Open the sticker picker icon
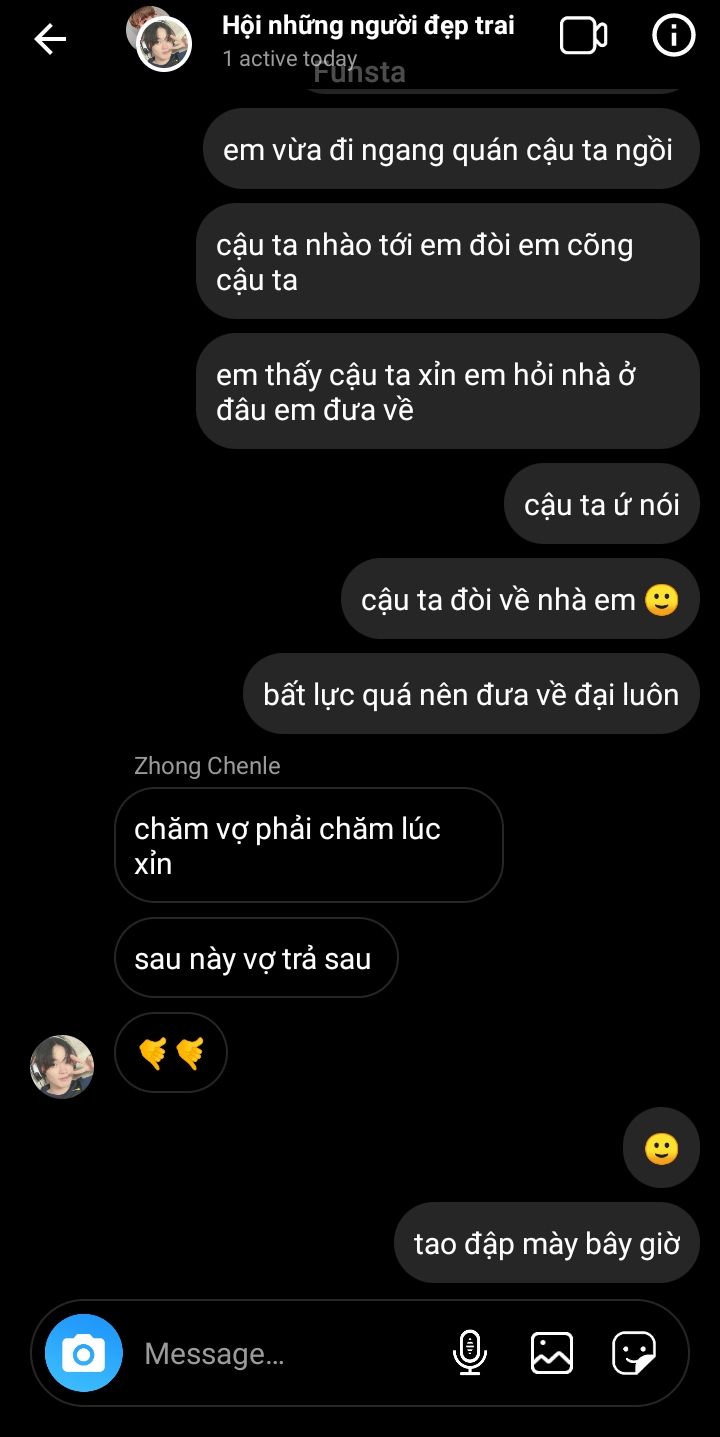 coord(634,1353)
